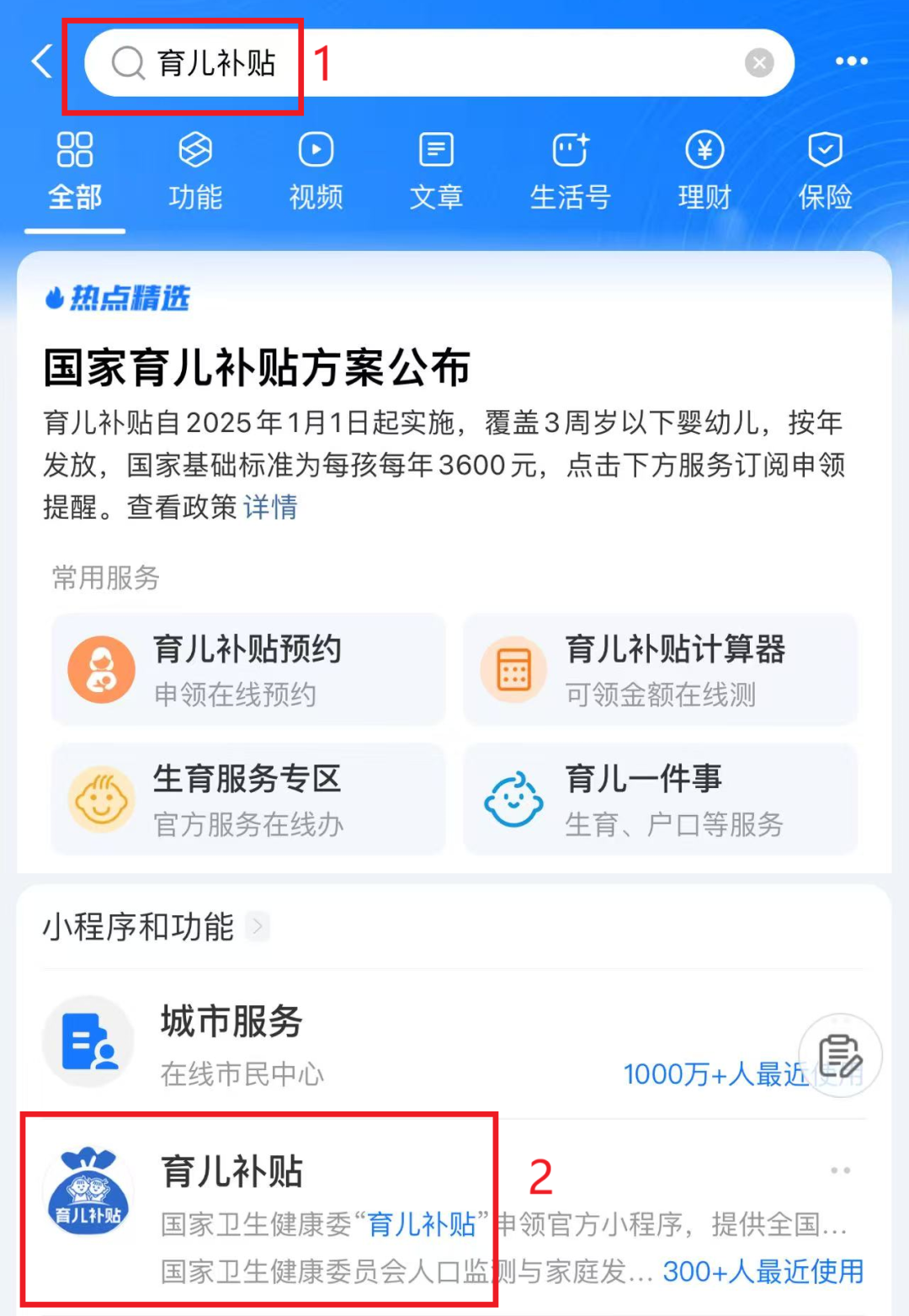Select the 文章 articles category icon

tap(436, 152)
